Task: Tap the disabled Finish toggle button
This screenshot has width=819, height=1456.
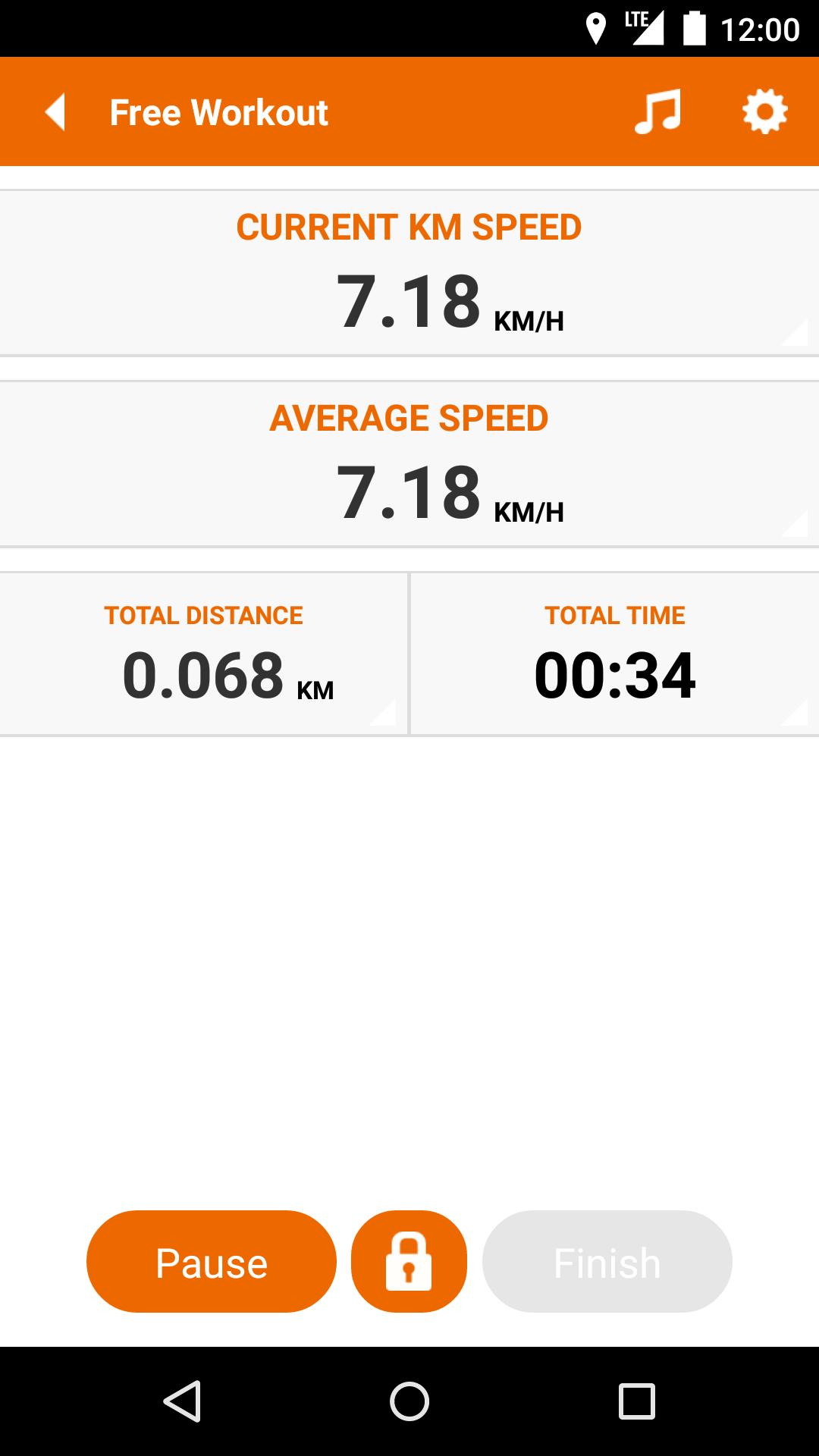Action: coord(606,1261)
